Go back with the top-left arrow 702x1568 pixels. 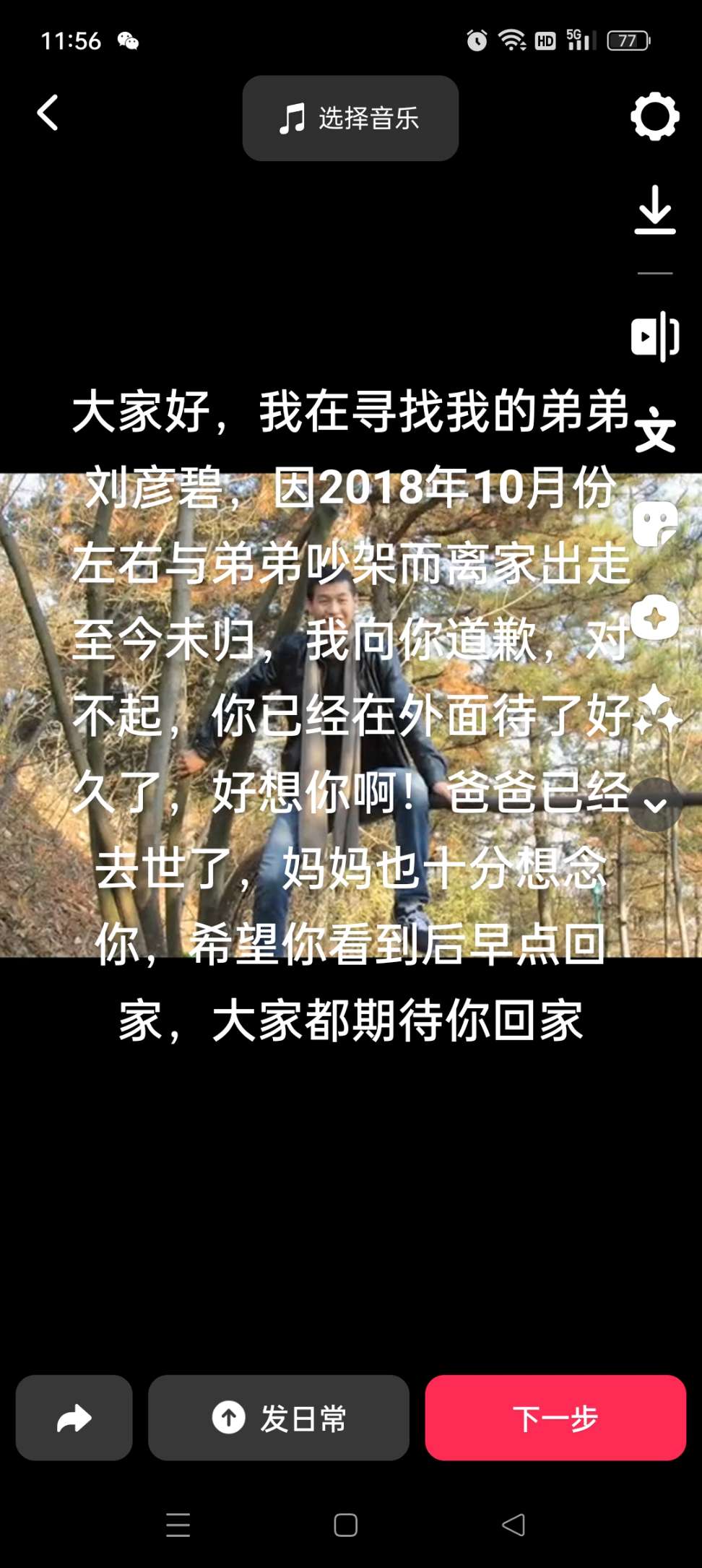(48, 113)
